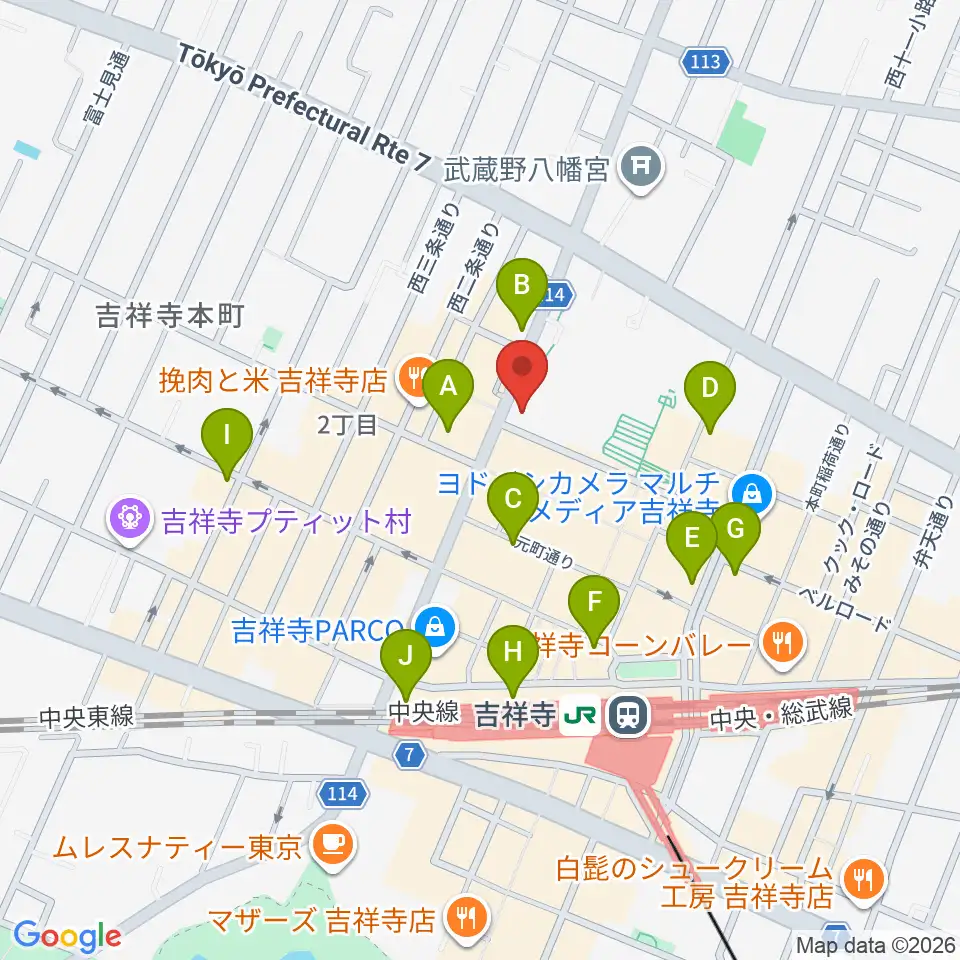Tap the 白髭のシュークリーム工房 restaurant pin
Viewport: 960px width, 960px height.
tap(864, 880)
